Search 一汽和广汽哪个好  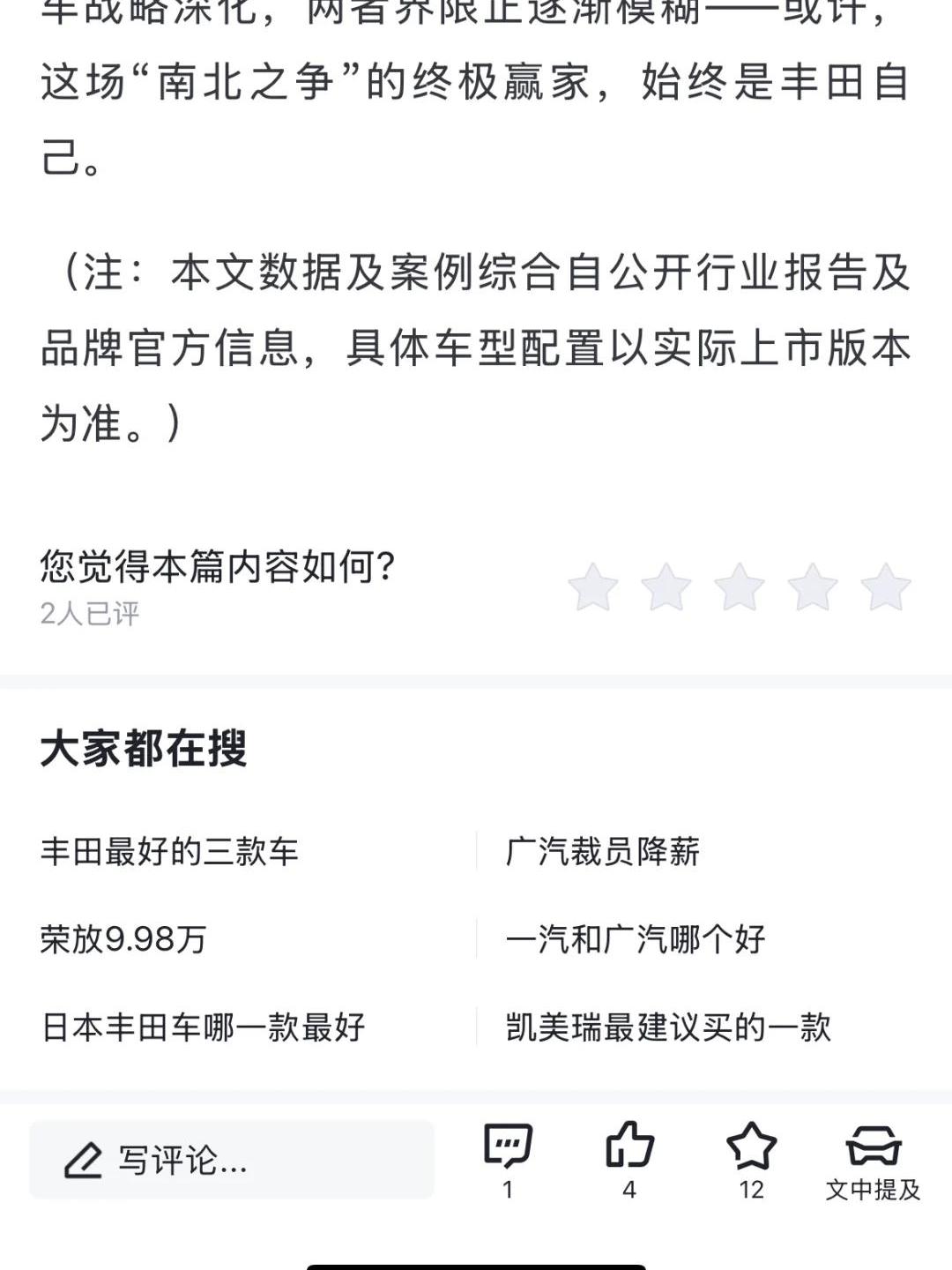[636, 939]
